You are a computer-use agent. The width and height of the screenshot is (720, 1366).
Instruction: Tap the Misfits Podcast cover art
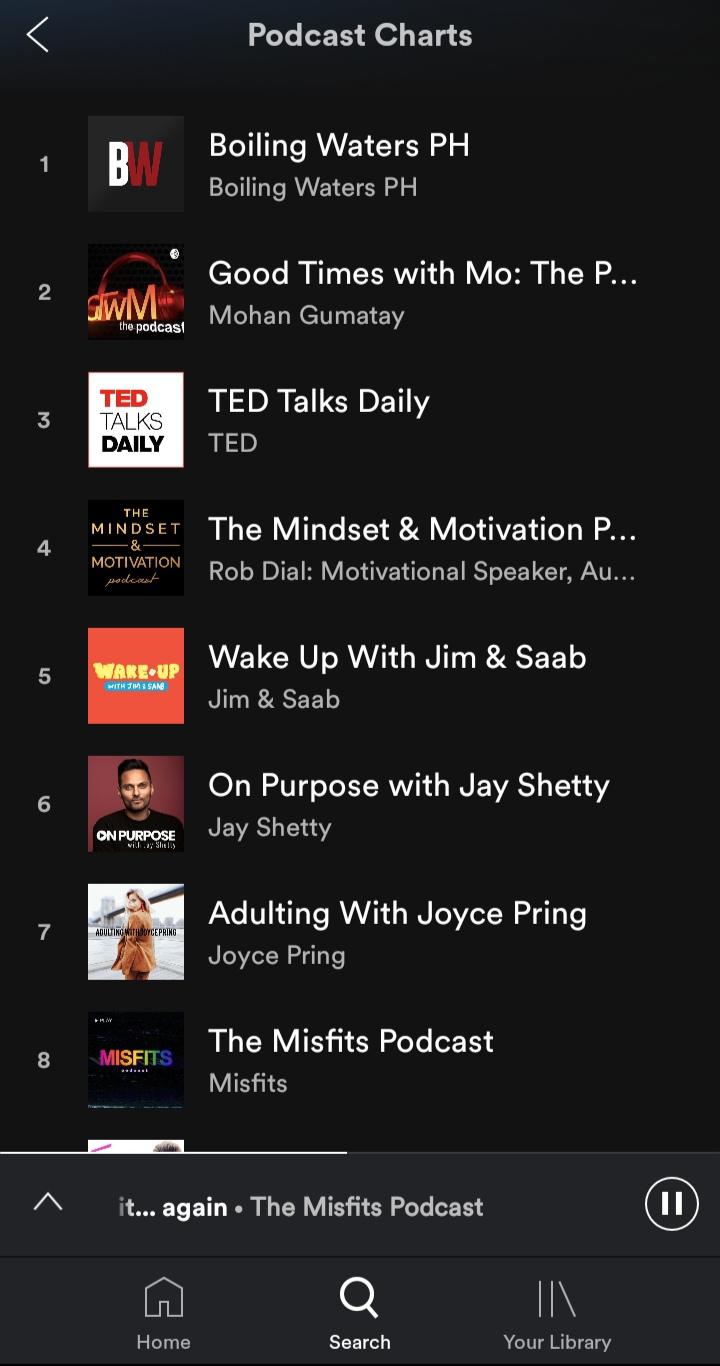tap(136, 1060)
